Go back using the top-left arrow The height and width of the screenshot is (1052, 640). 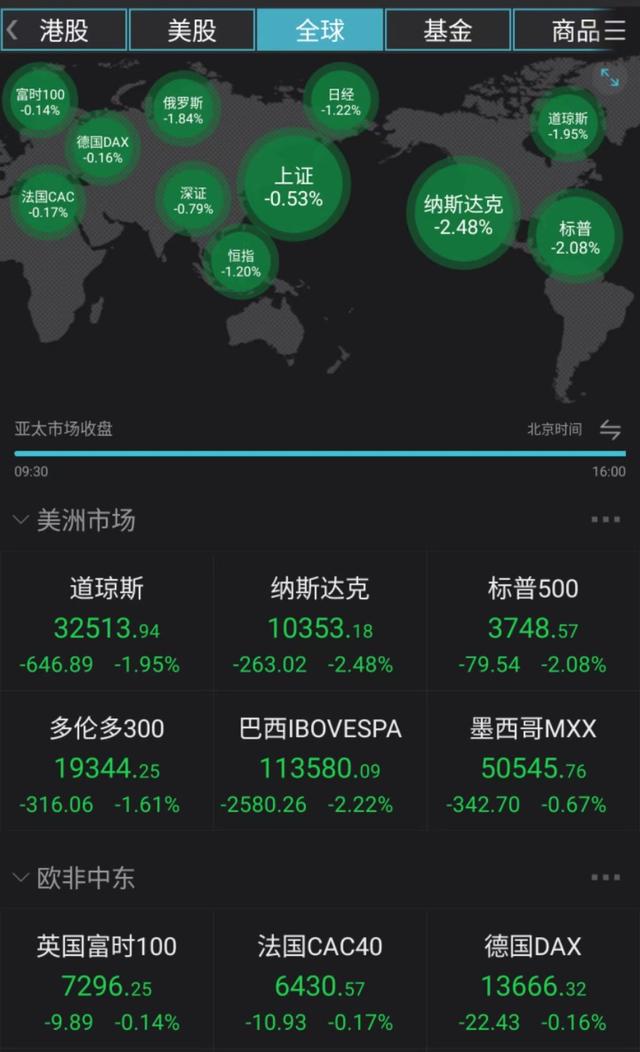(x=12, y=30)
